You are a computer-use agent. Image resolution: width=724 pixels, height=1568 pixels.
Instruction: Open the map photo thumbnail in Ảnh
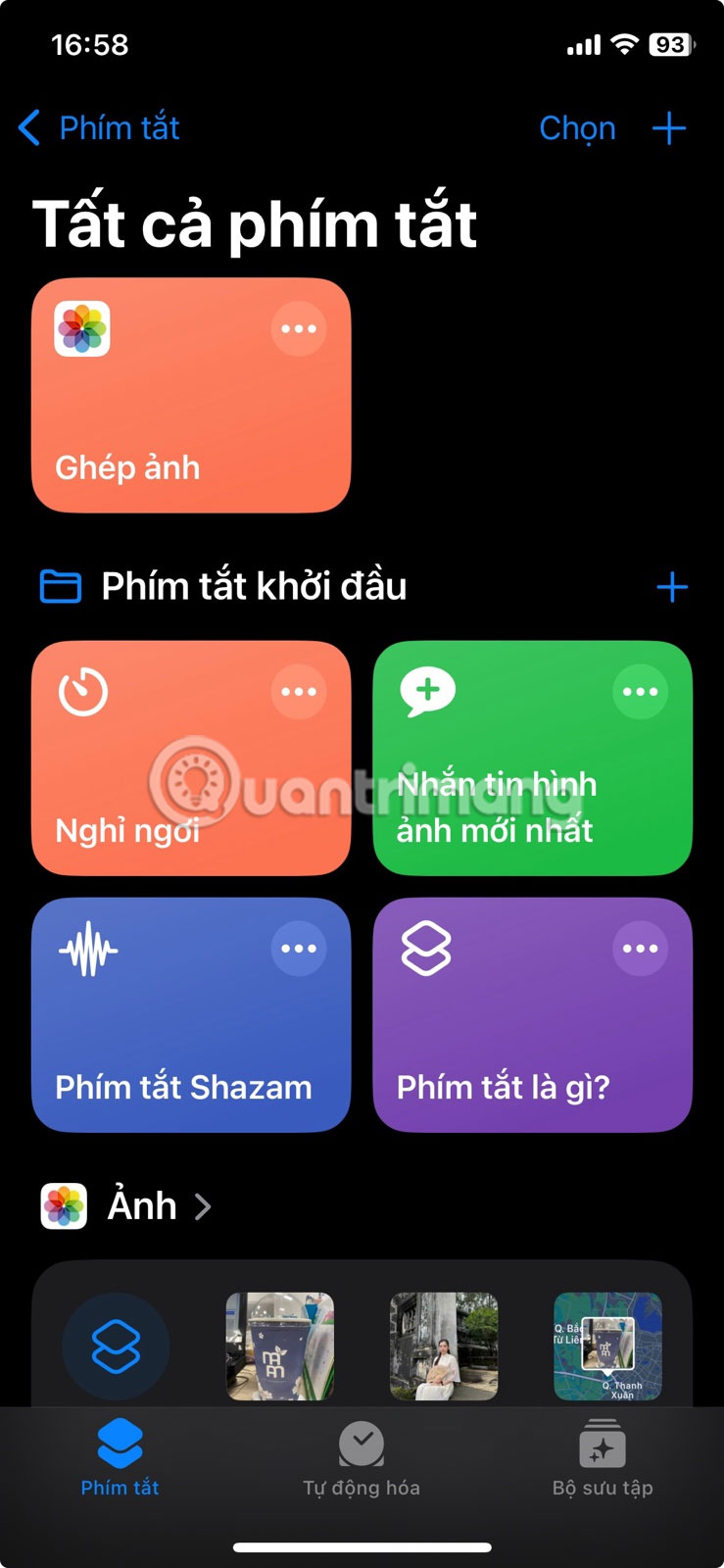pyautogui.click(x=607, y=1347)
